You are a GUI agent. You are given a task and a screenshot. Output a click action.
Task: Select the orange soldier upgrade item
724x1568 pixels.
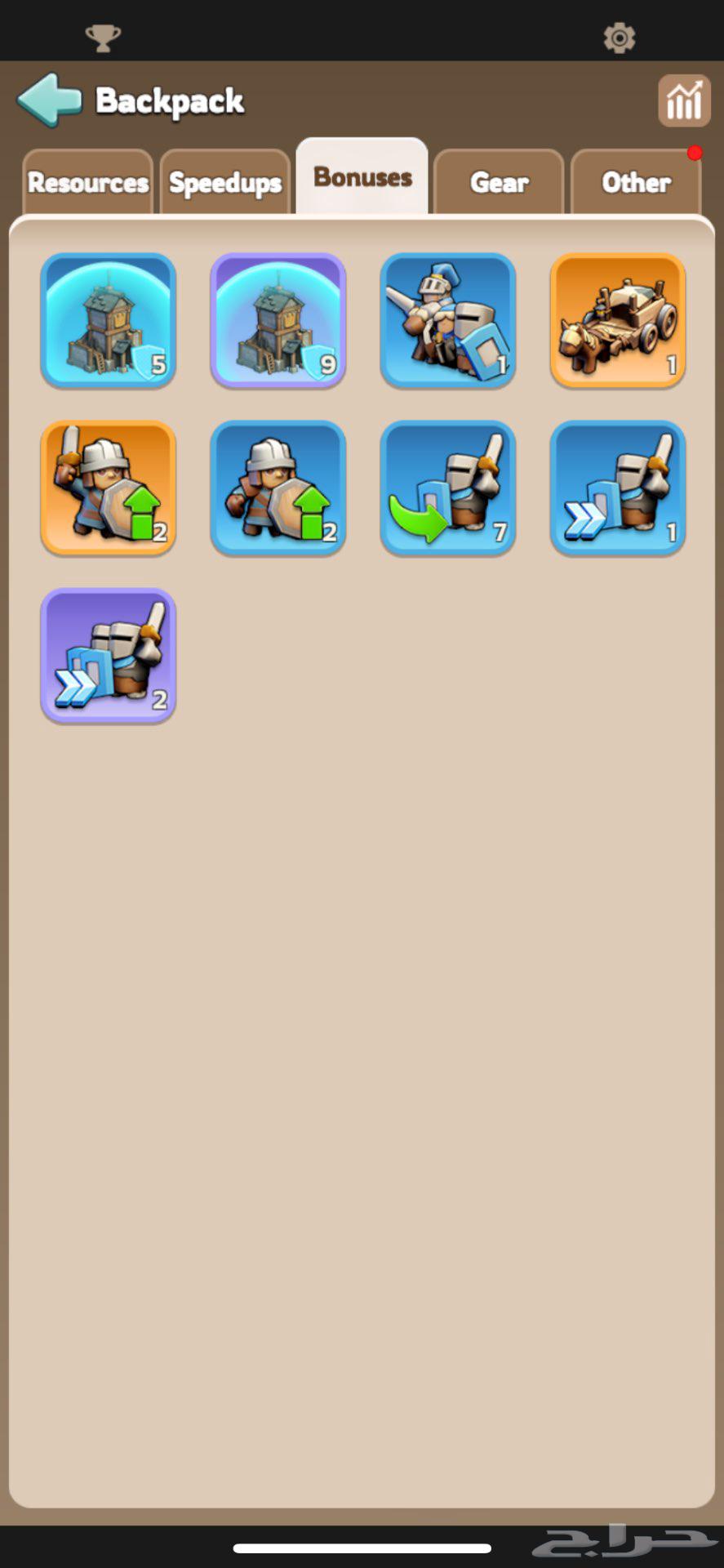[109, 488]
